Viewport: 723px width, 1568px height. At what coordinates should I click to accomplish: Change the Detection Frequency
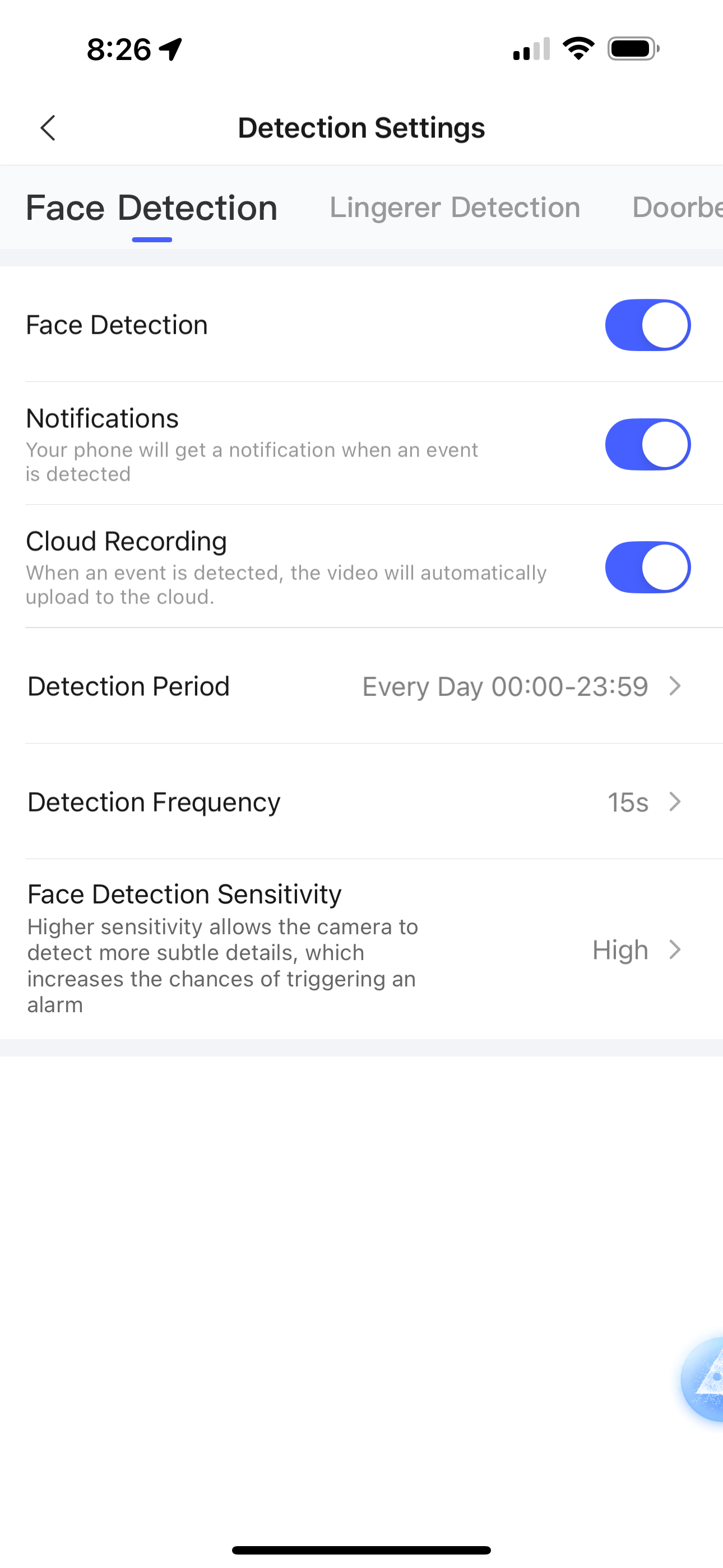click(x=361, y=801)
